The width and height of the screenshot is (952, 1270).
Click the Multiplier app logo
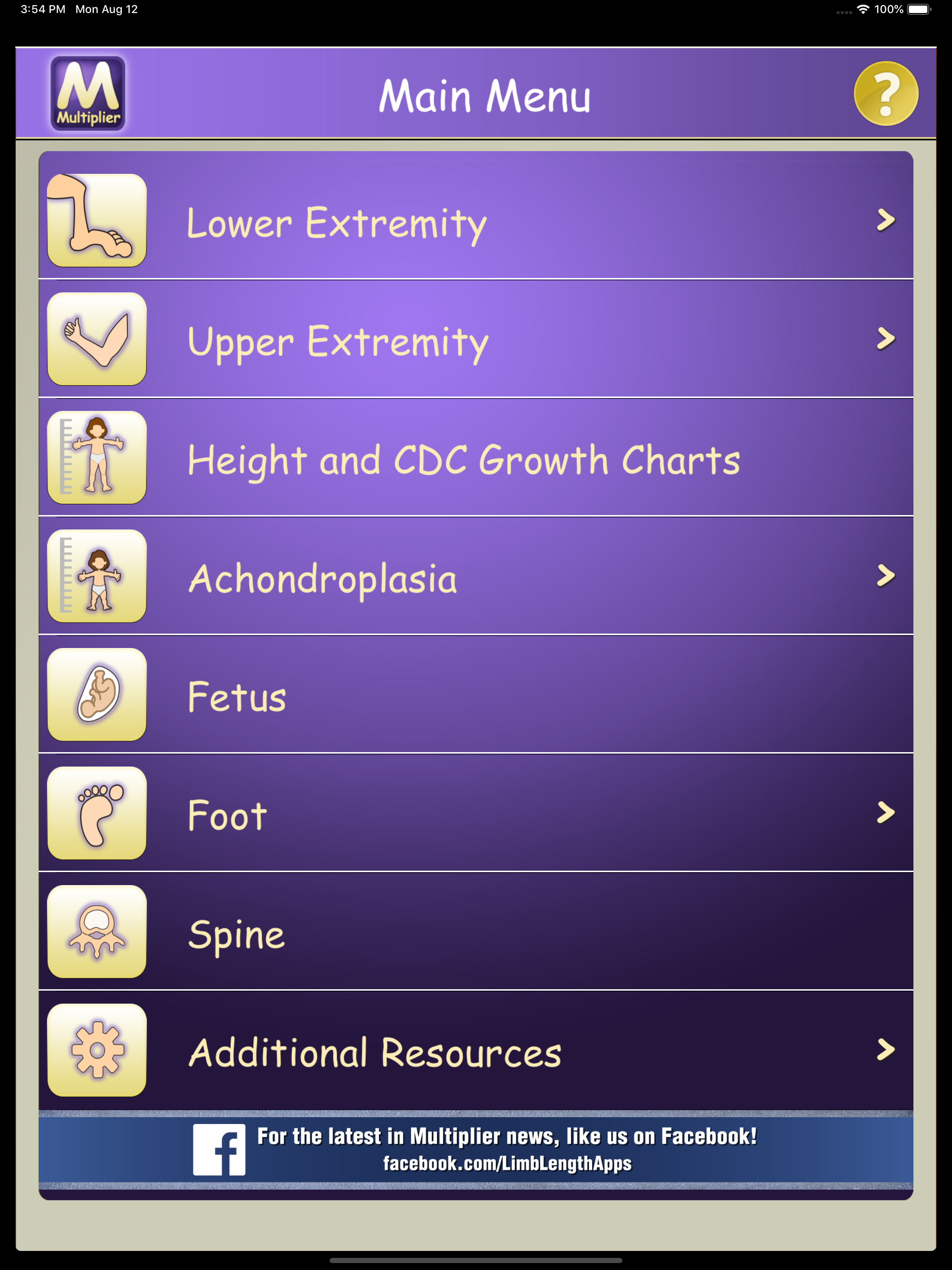point(89,93)
